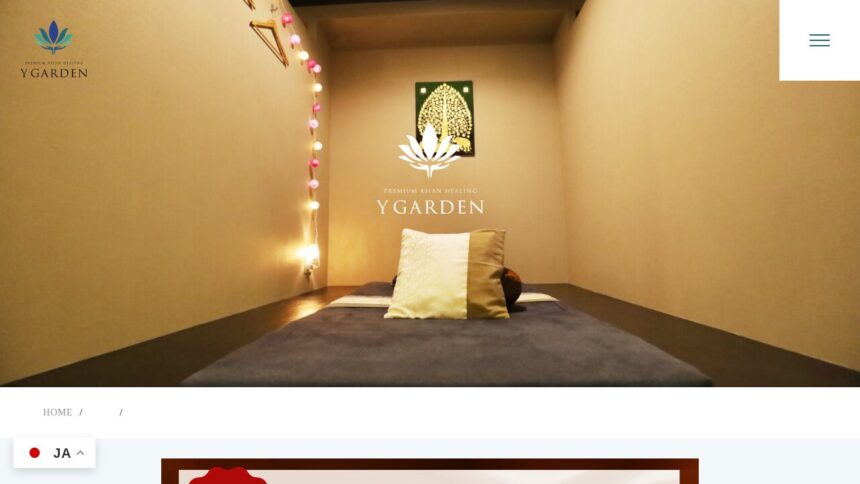Tap the Y Garden logo in the header
The height and width of the screenshot is (484, 860).
pos(54,50)
